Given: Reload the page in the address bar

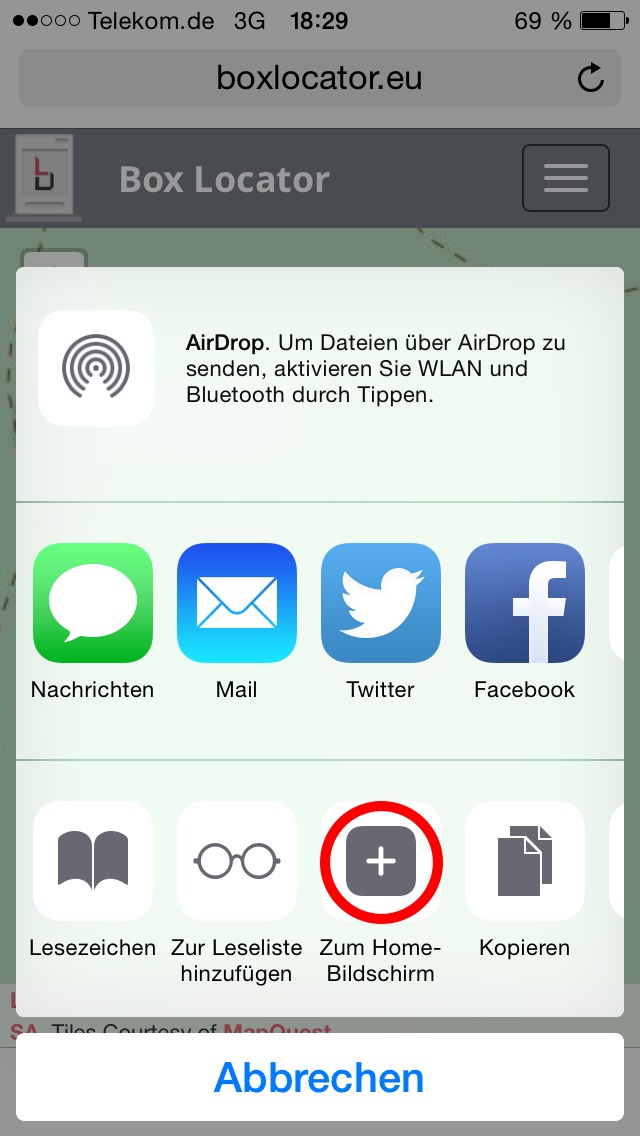Looking at the screenshot, I should coord(591,78).
